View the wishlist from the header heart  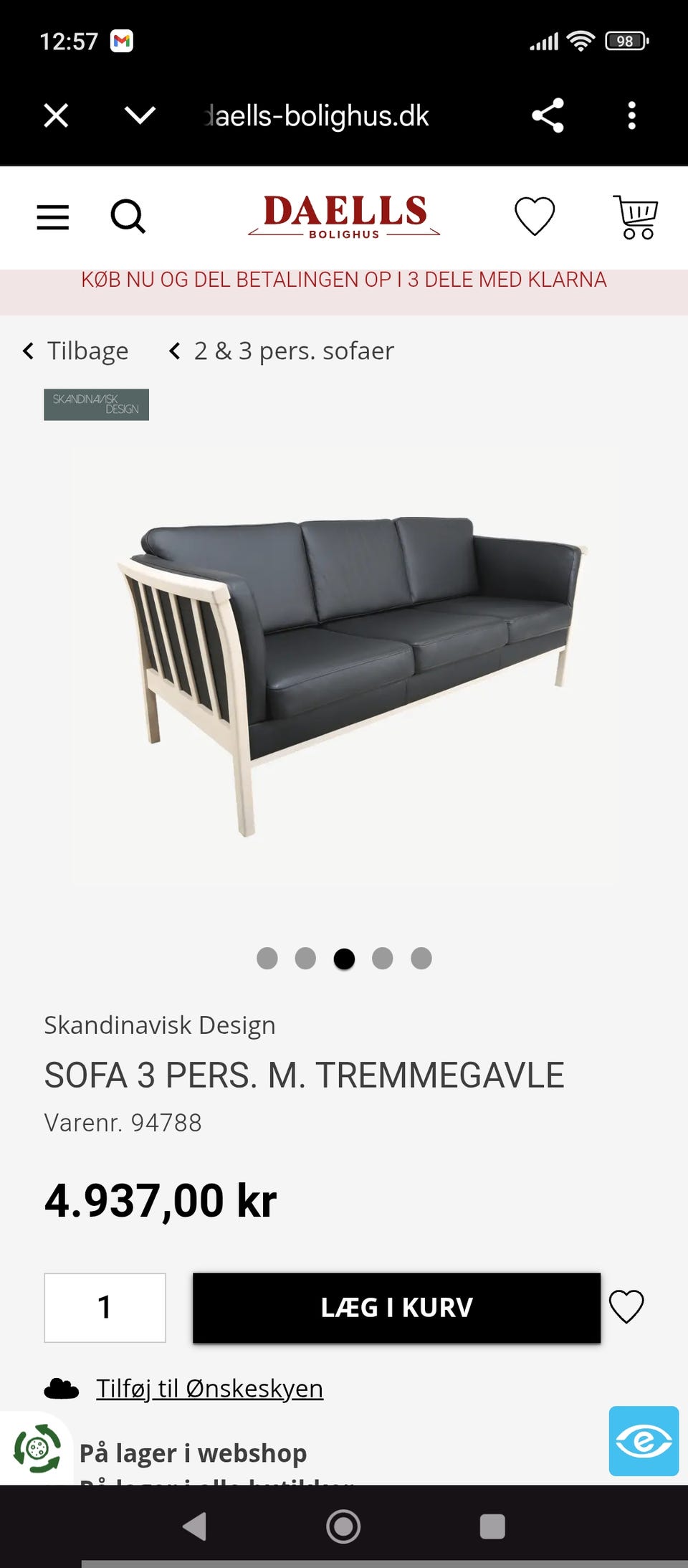(535, 216)
